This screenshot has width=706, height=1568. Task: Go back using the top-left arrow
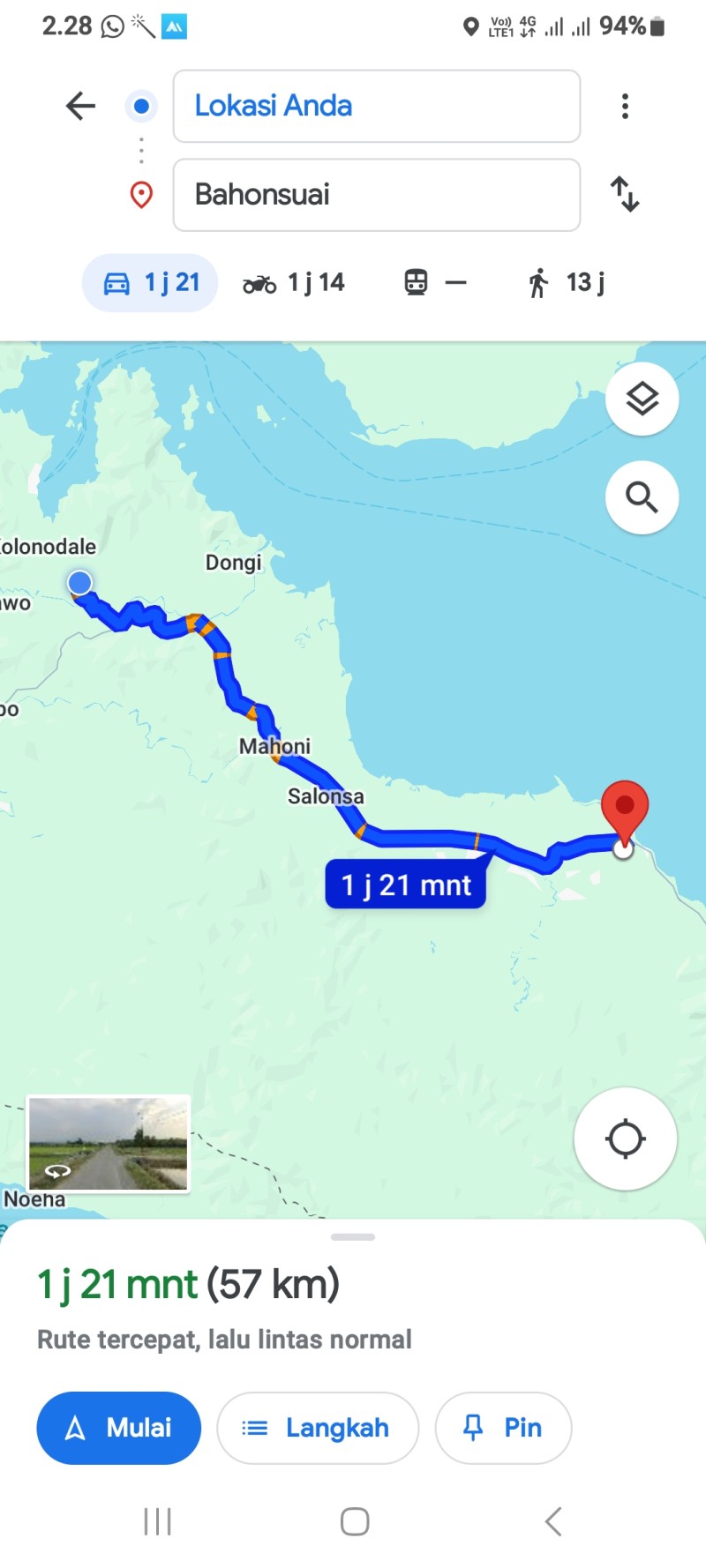pyautogui.click(x=80, y=106)
